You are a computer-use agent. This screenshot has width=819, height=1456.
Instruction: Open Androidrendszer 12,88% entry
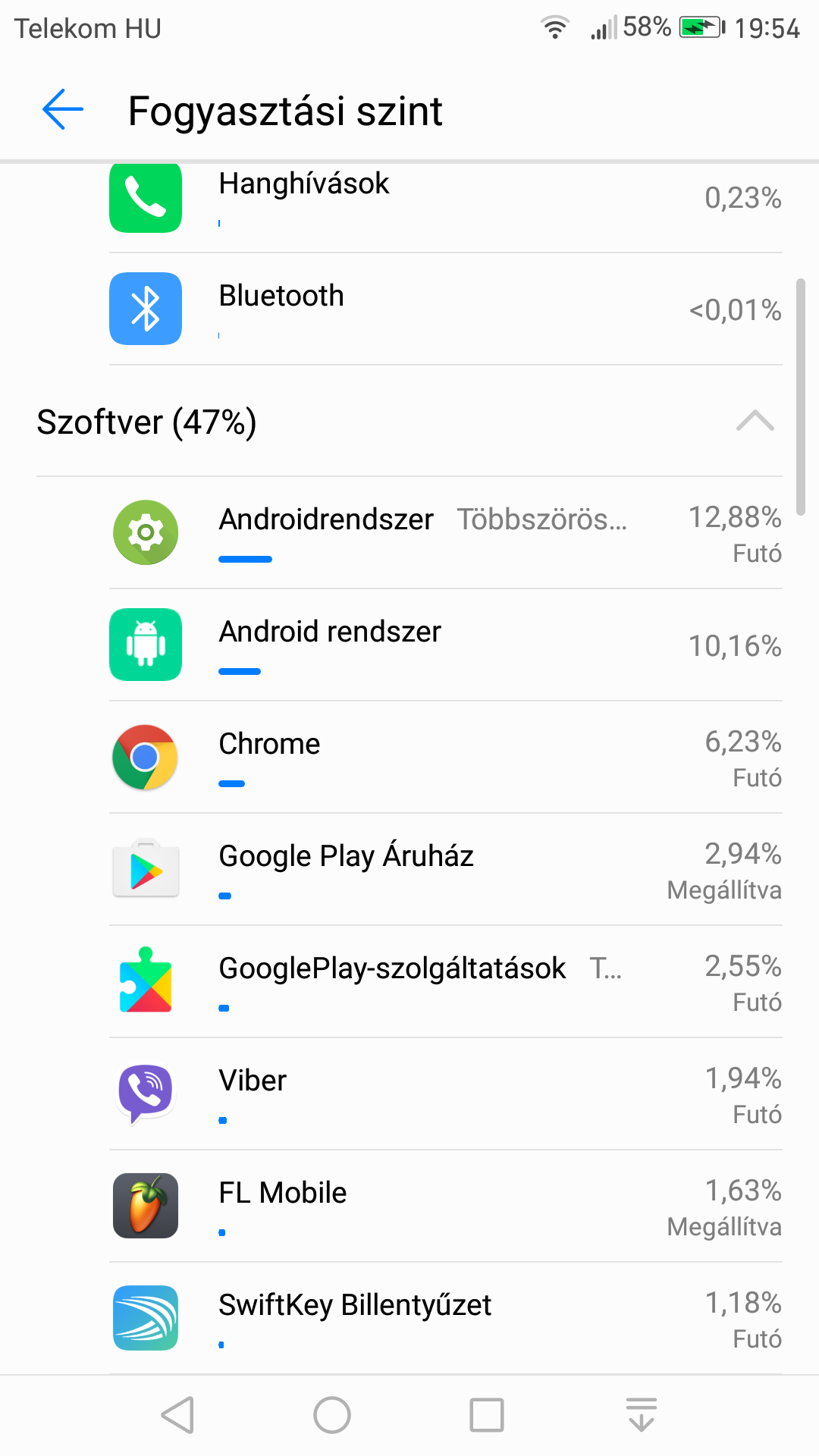pos(446,533)
